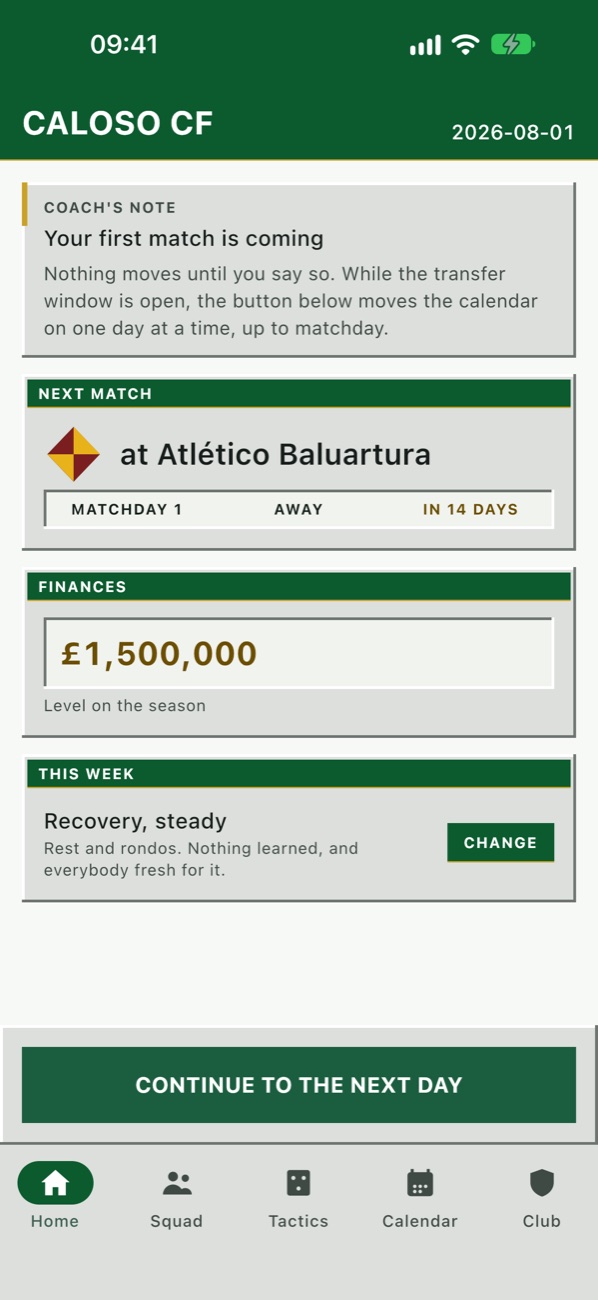Select the Club tab
598x1300 pixels.
pos(541,1197)
